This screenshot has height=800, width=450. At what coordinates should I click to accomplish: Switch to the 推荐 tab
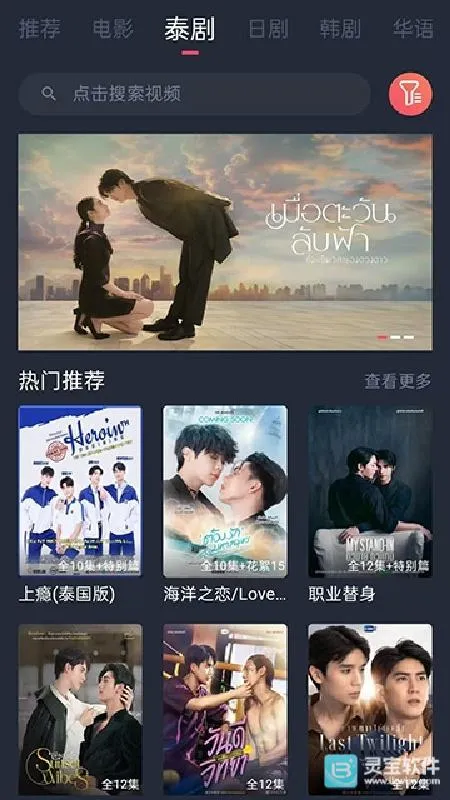point(40,29)
